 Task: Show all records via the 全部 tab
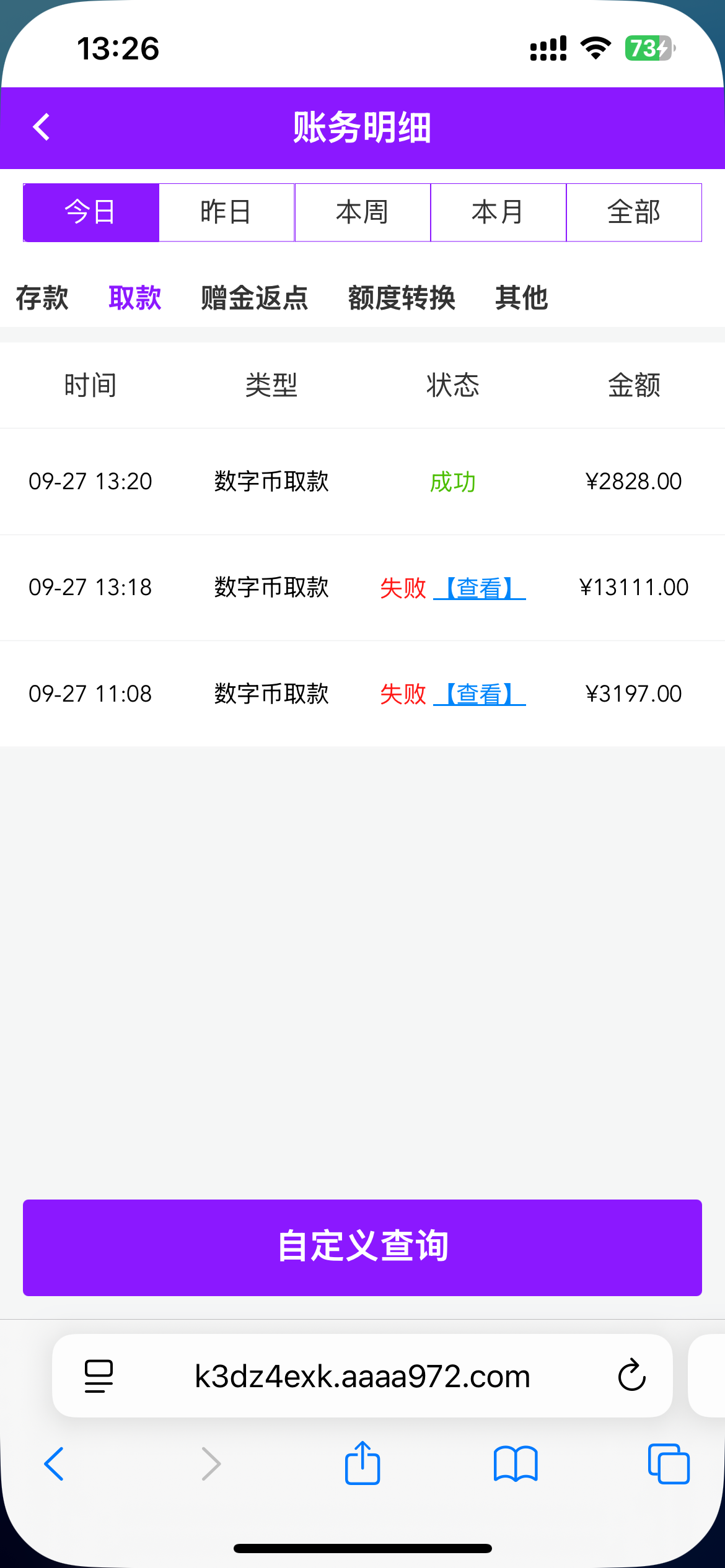(634, 212)
